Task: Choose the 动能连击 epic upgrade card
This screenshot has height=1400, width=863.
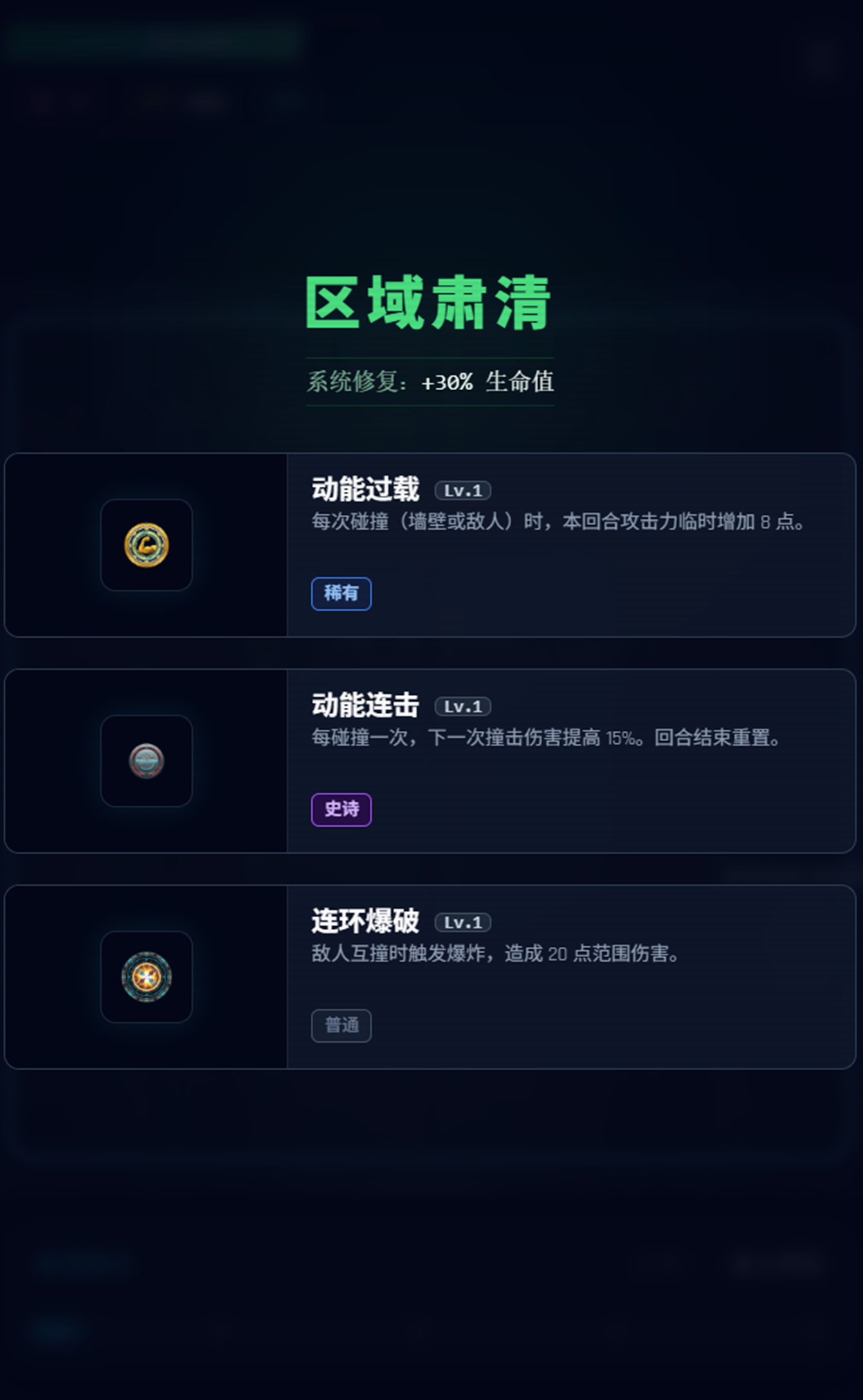Action: (430, 761)
